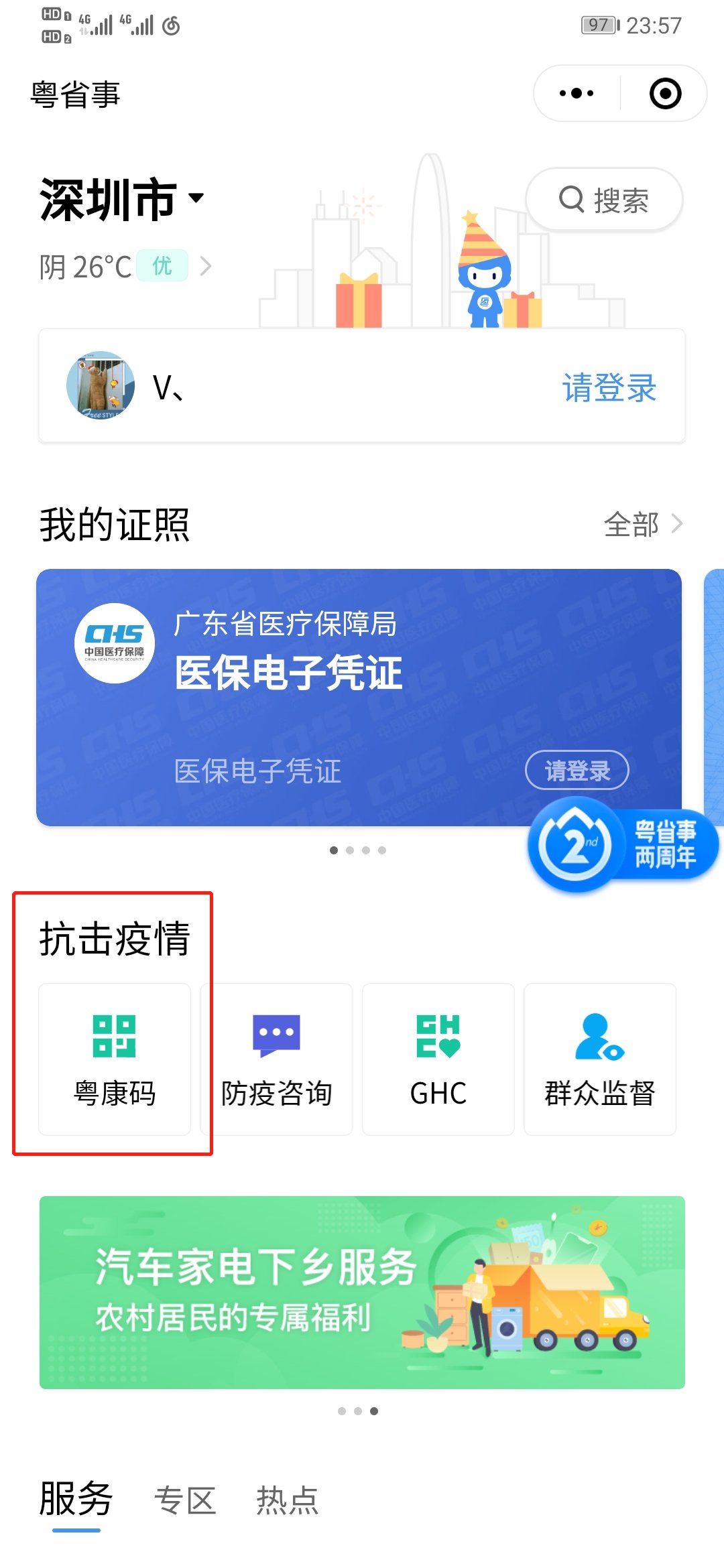View 全部 certificates
Image resolution: width=724 pixels, height=1568 pixels.
(642, 524)
